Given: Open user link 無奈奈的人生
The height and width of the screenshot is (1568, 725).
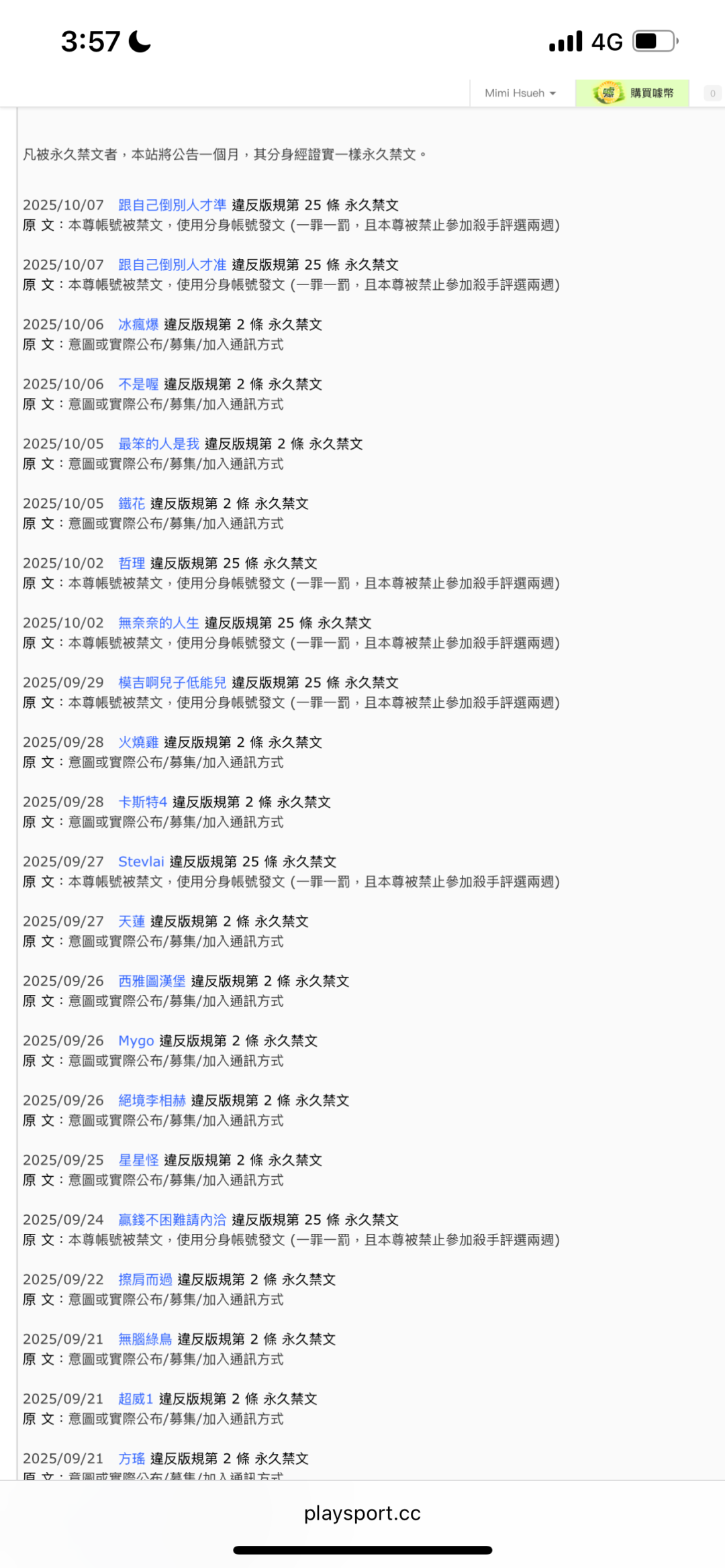Looking at the screenshot, I should coord(158,623).
